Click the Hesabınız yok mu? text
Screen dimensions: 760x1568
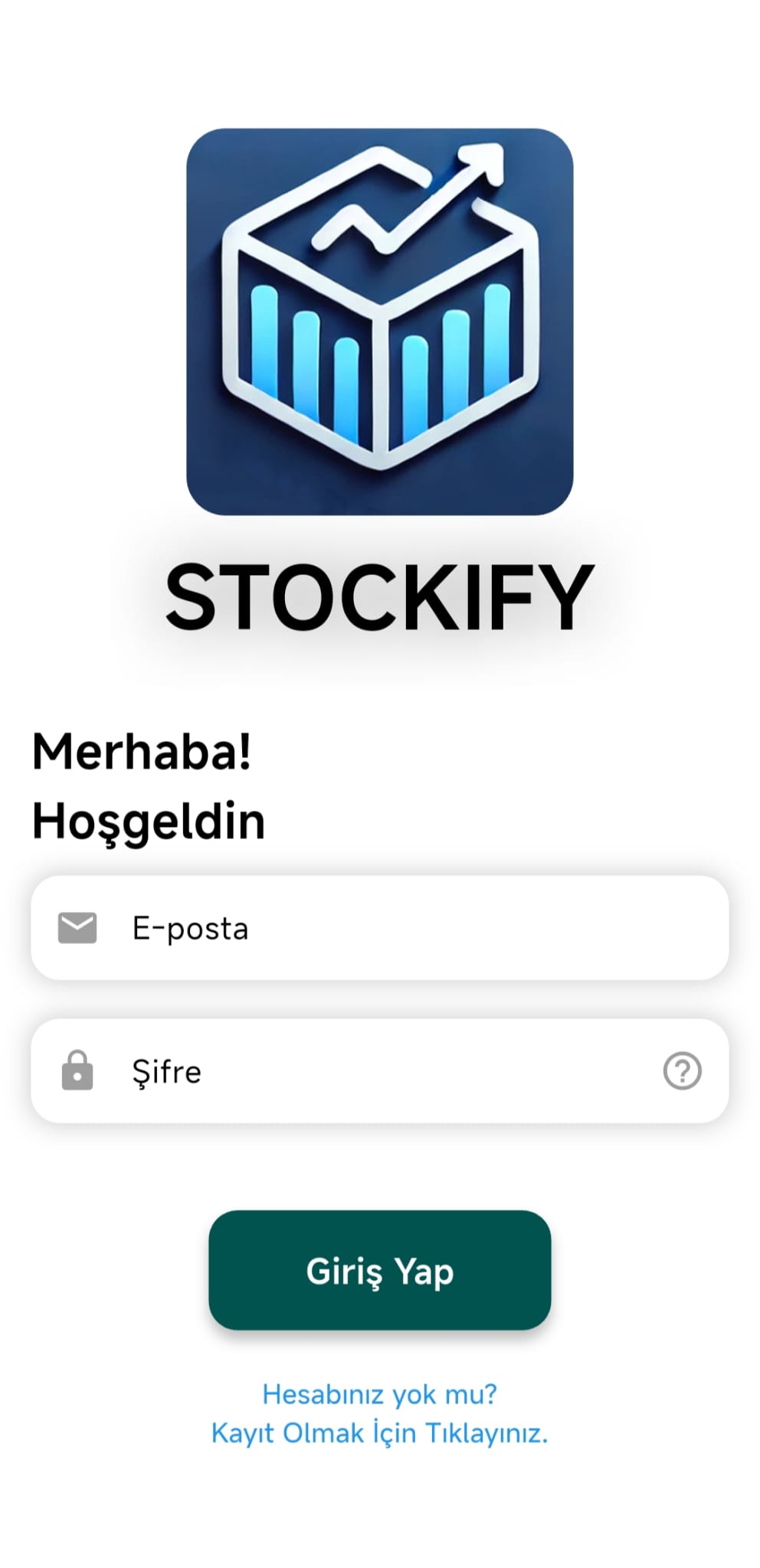tap(379, 1393)
